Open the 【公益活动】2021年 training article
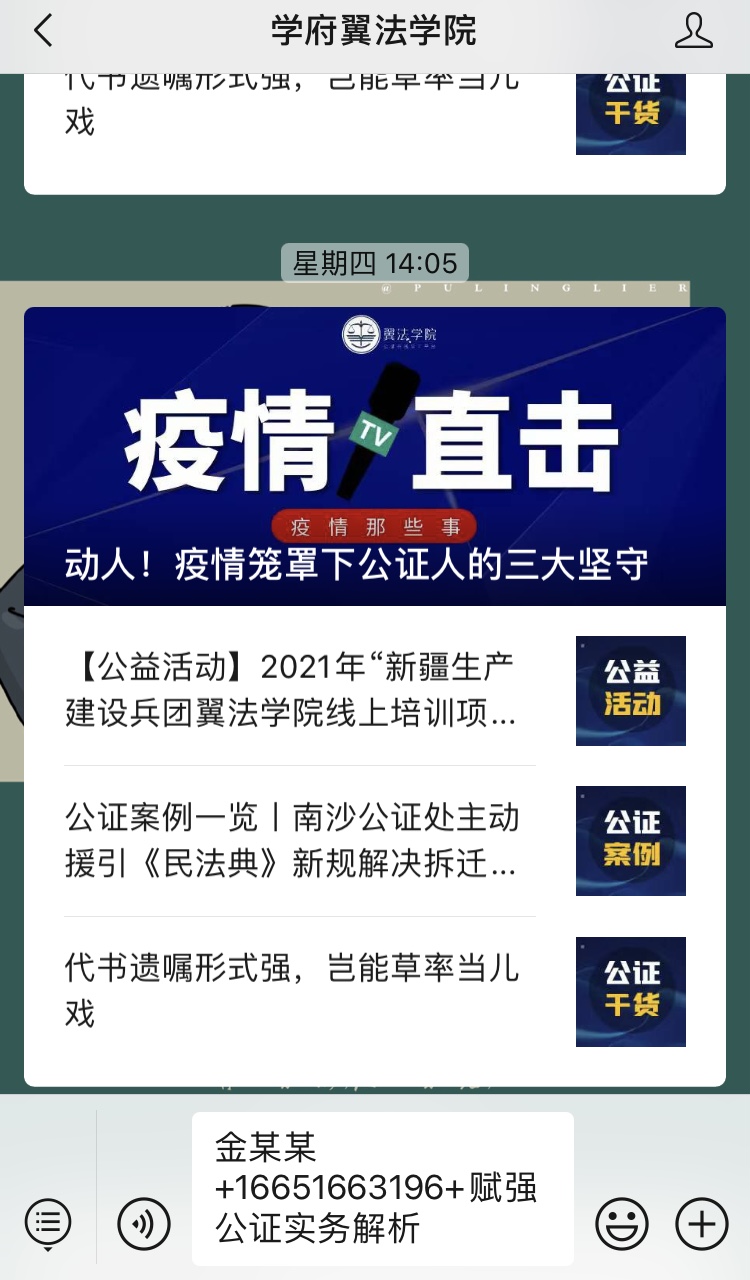Image resolution: width=750 pixels, height=1280 pixels. (x=300, y=691)
